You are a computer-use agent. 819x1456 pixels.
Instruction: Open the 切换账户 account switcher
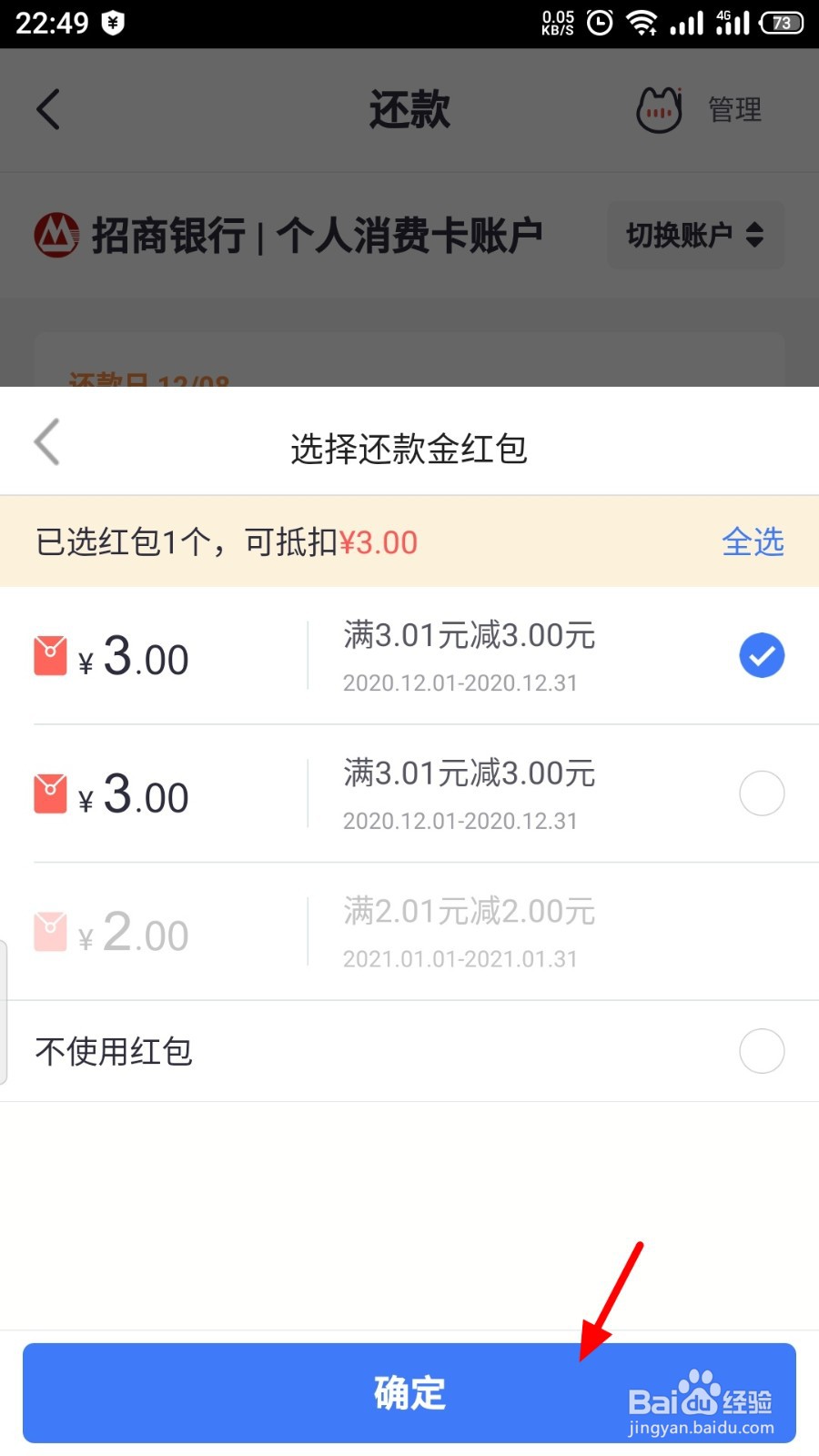[x=694, y=236]
